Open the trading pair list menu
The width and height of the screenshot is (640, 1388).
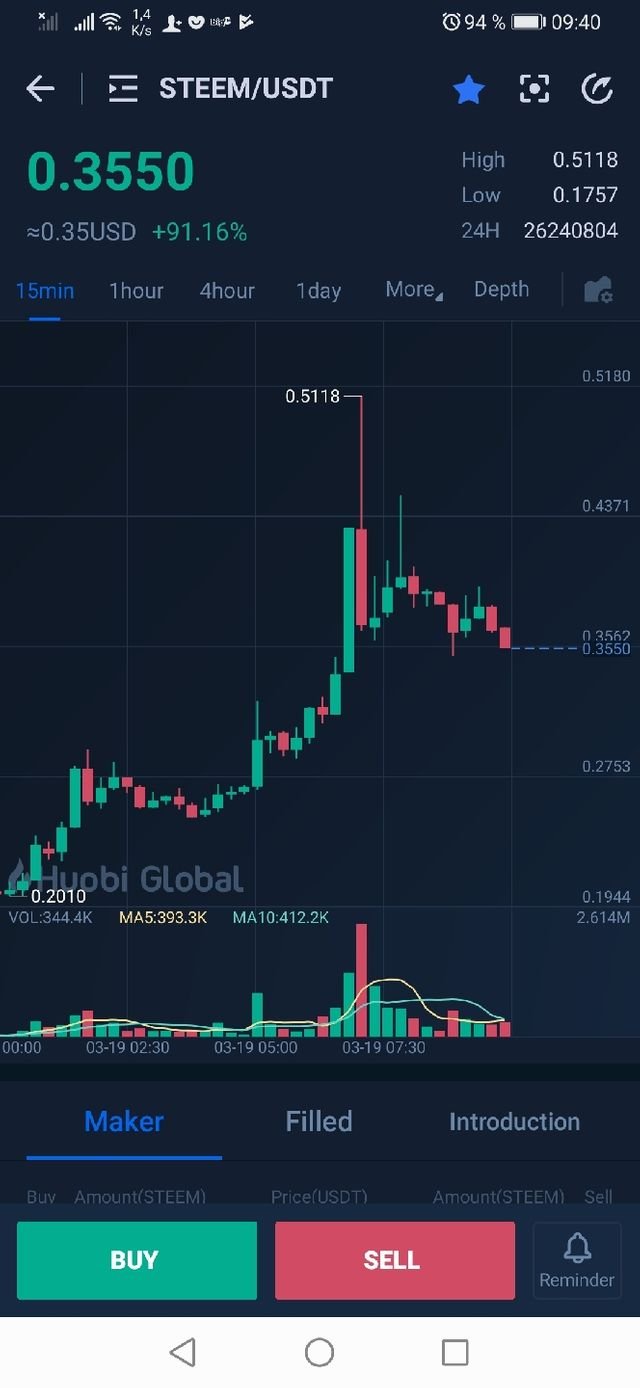123,89
